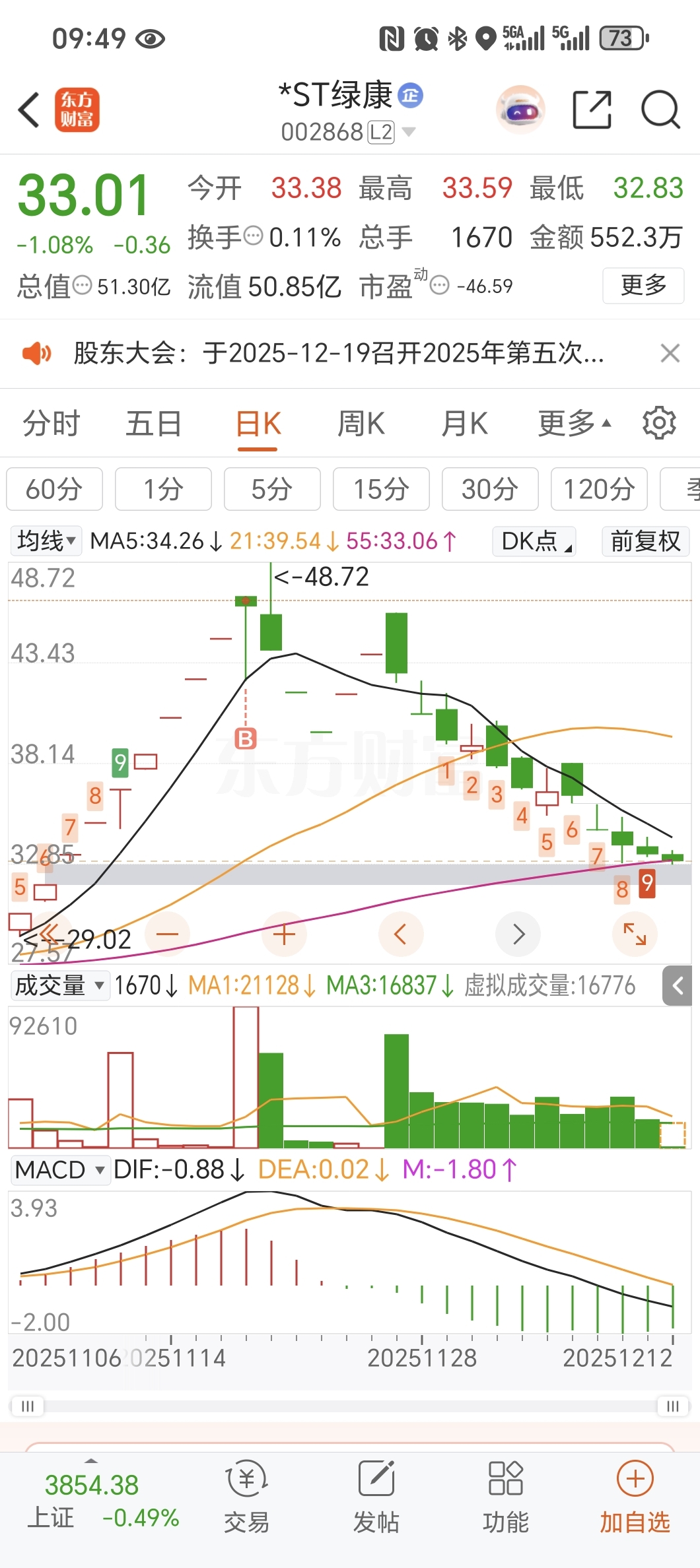Screen dimensions: 700x1568
Task: Open the robot AI assistant
Action: coord(520,110)
